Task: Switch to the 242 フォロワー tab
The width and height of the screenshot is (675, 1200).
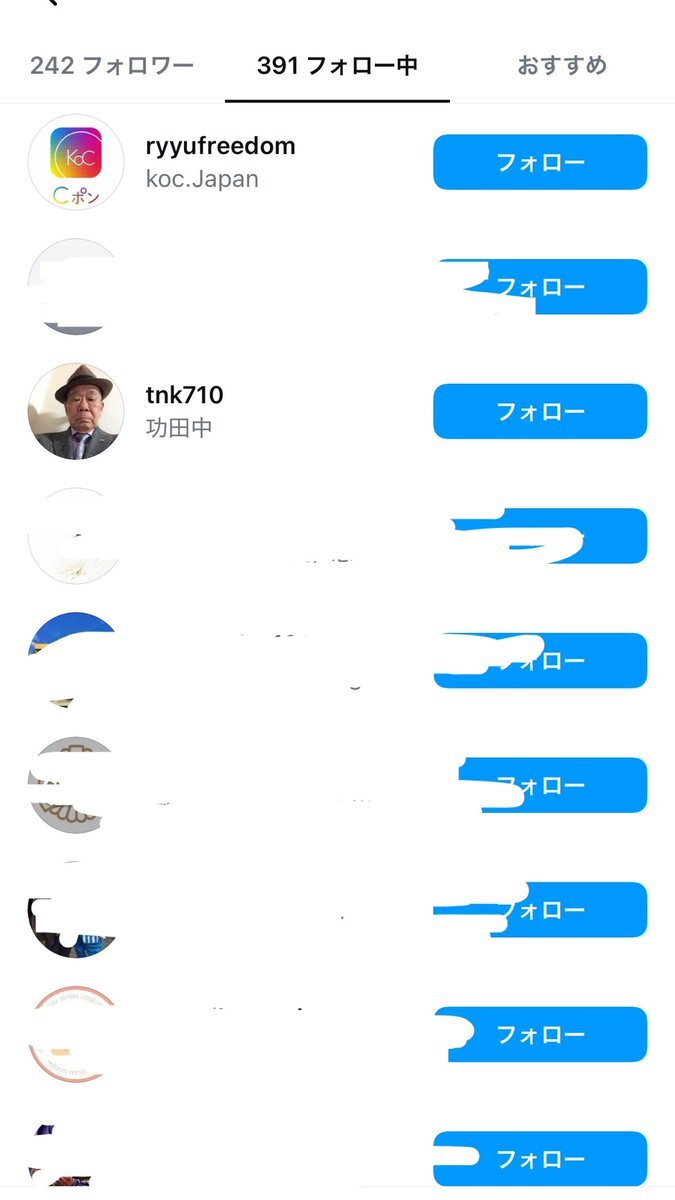Action: point(112,66)
